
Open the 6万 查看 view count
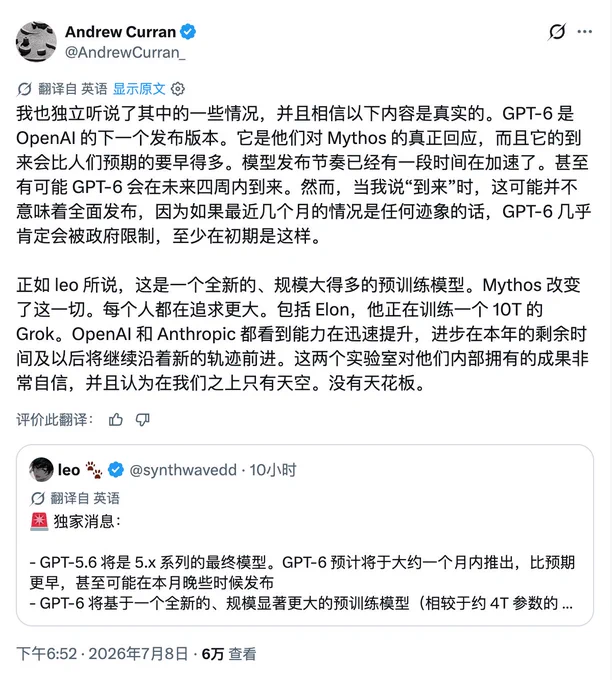click(229, 654)
